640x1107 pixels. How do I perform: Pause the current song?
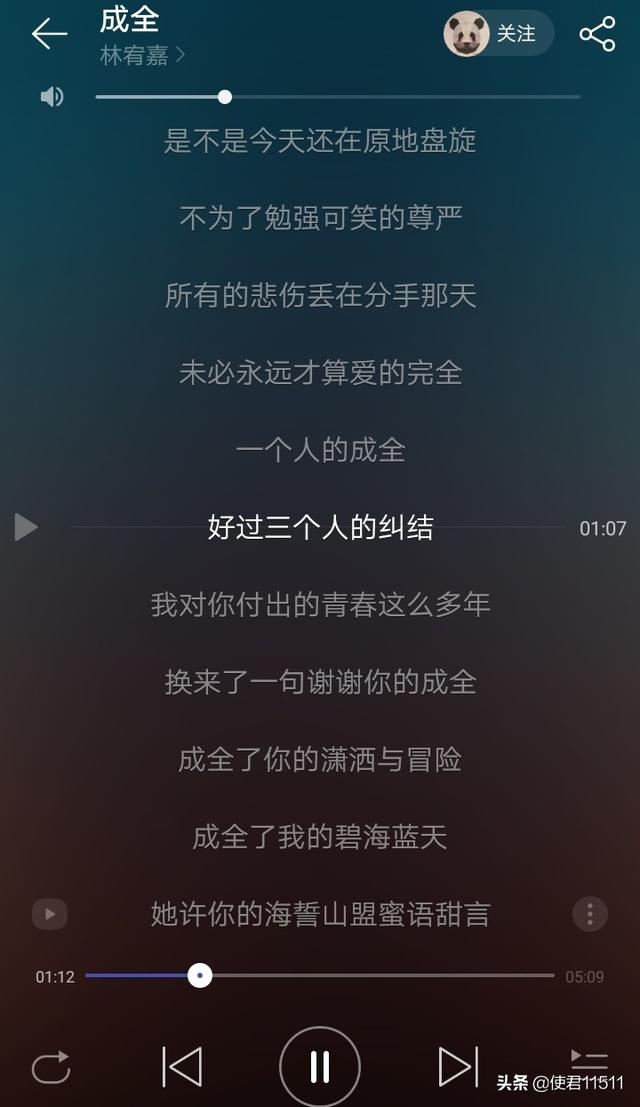point(320,1067)
